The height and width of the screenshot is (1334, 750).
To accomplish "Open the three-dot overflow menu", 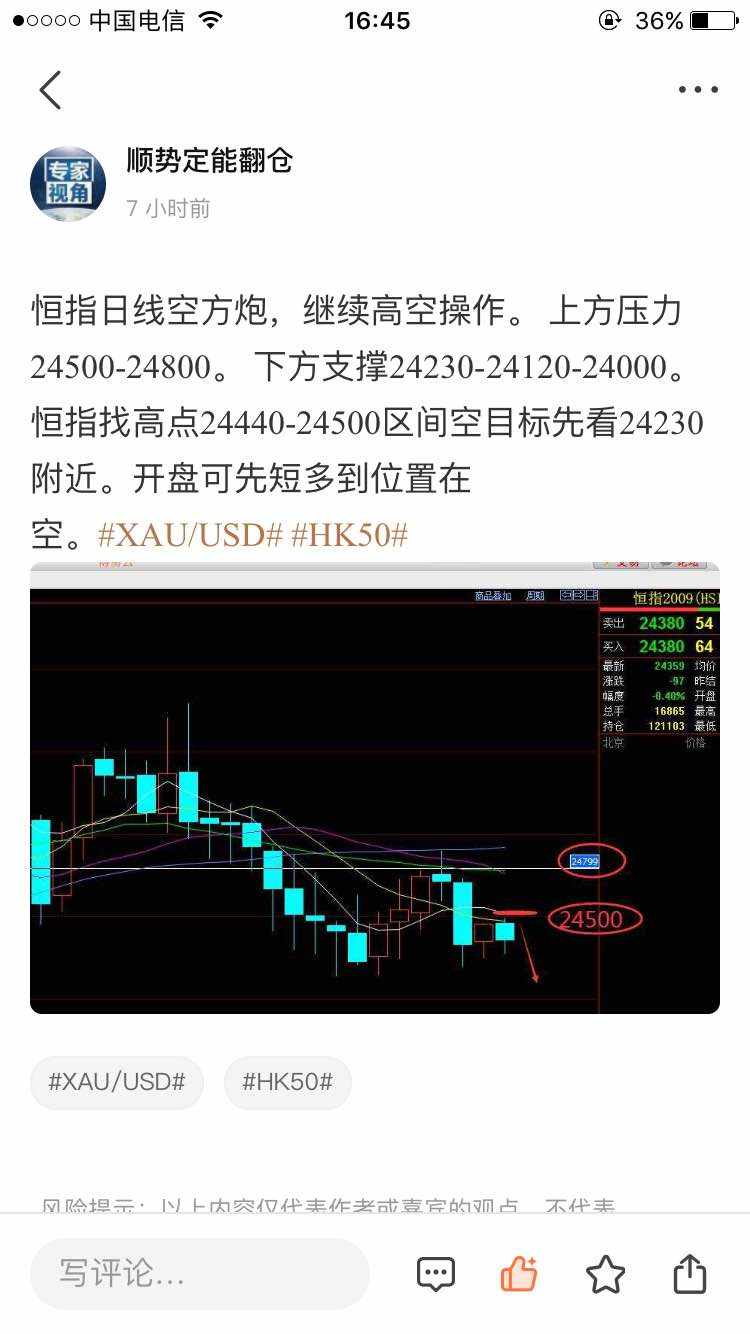I will [x=698, y=90].
